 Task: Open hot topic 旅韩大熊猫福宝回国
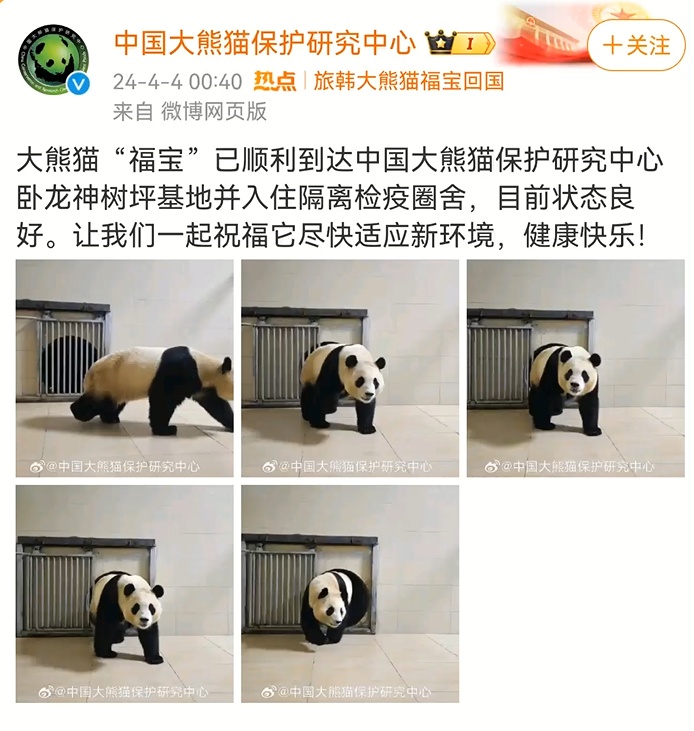click(x=408, y=80)
